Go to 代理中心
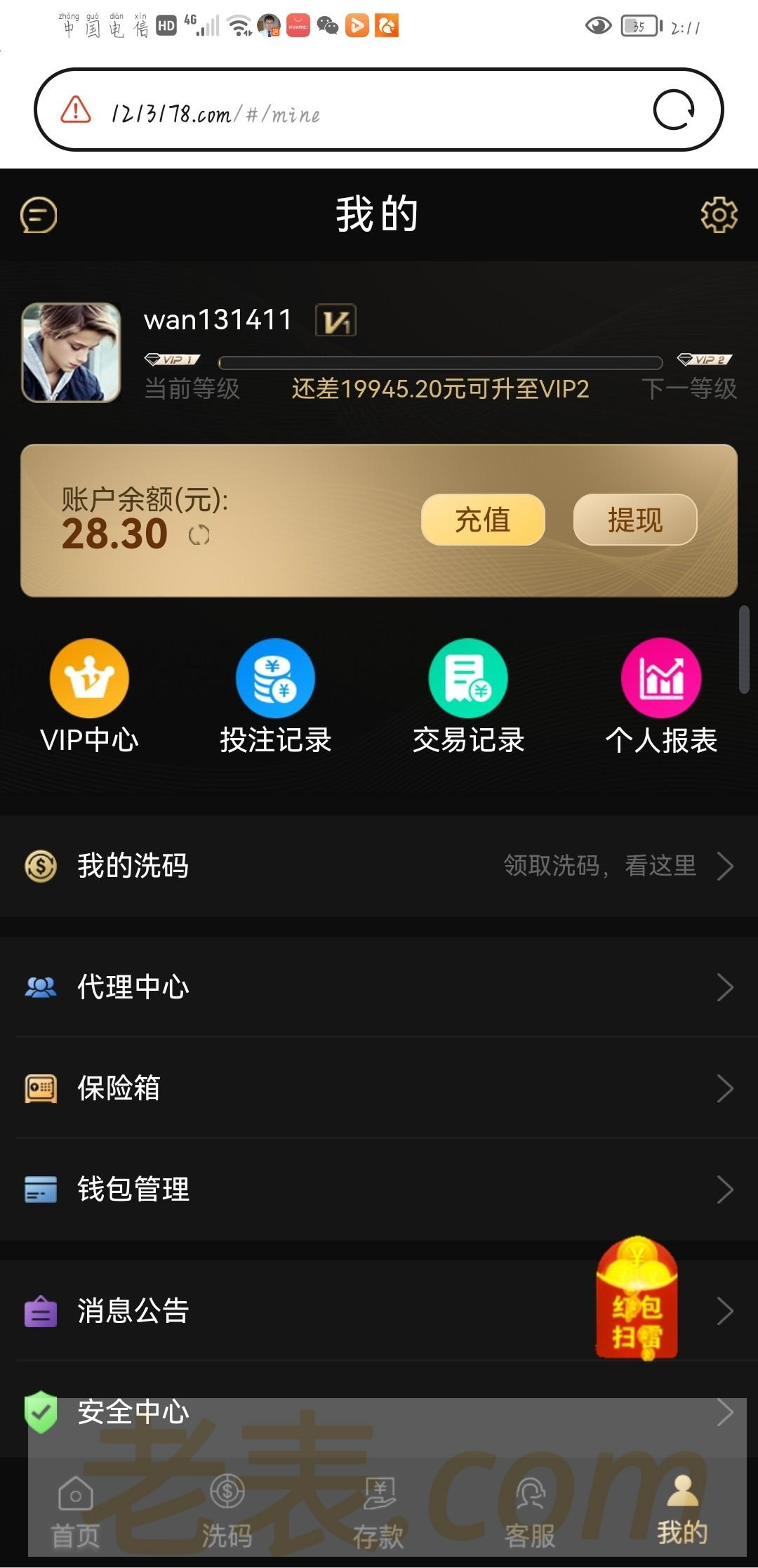This screenshot has width=758, height=1568. tap(379, 987)
